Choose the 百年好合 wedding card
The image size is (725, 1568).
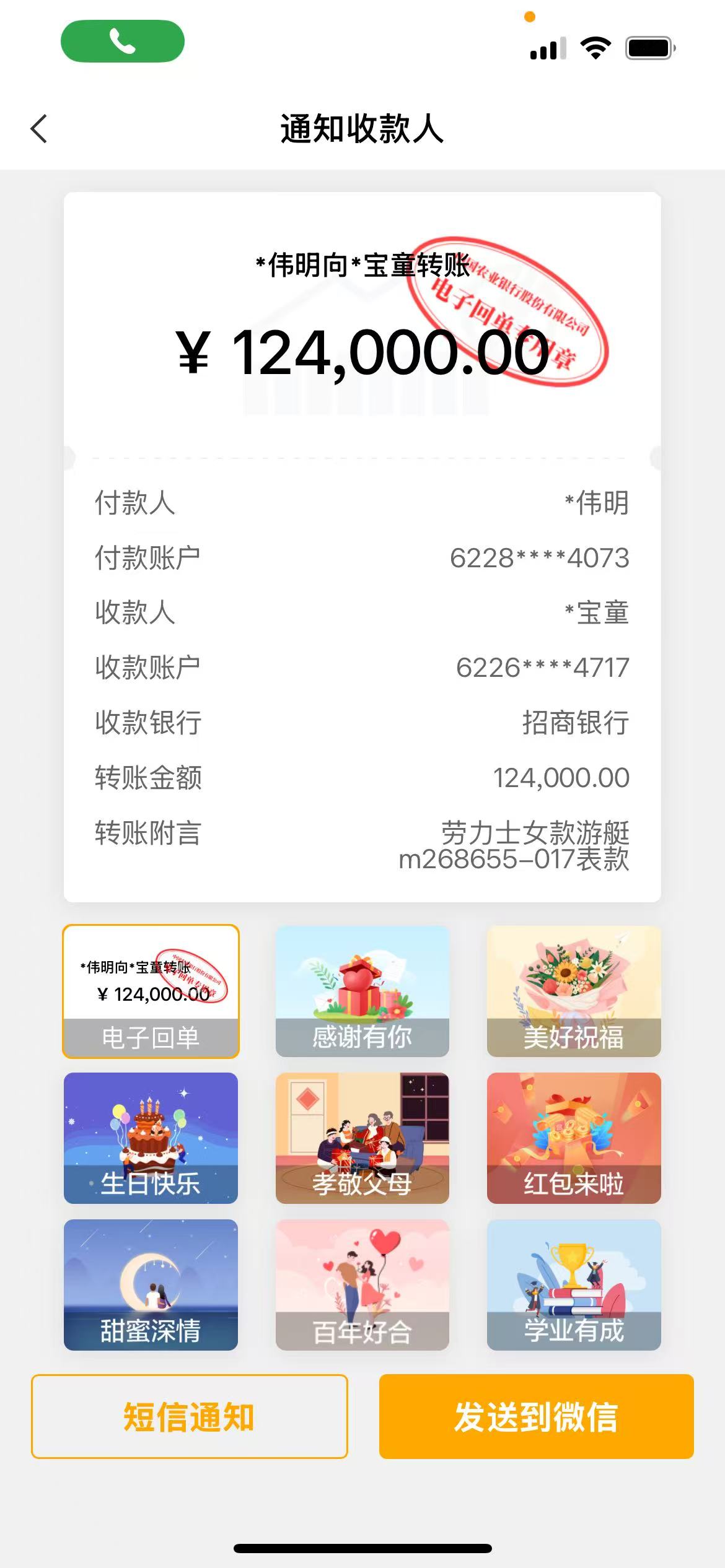(x=362, y=1285)
